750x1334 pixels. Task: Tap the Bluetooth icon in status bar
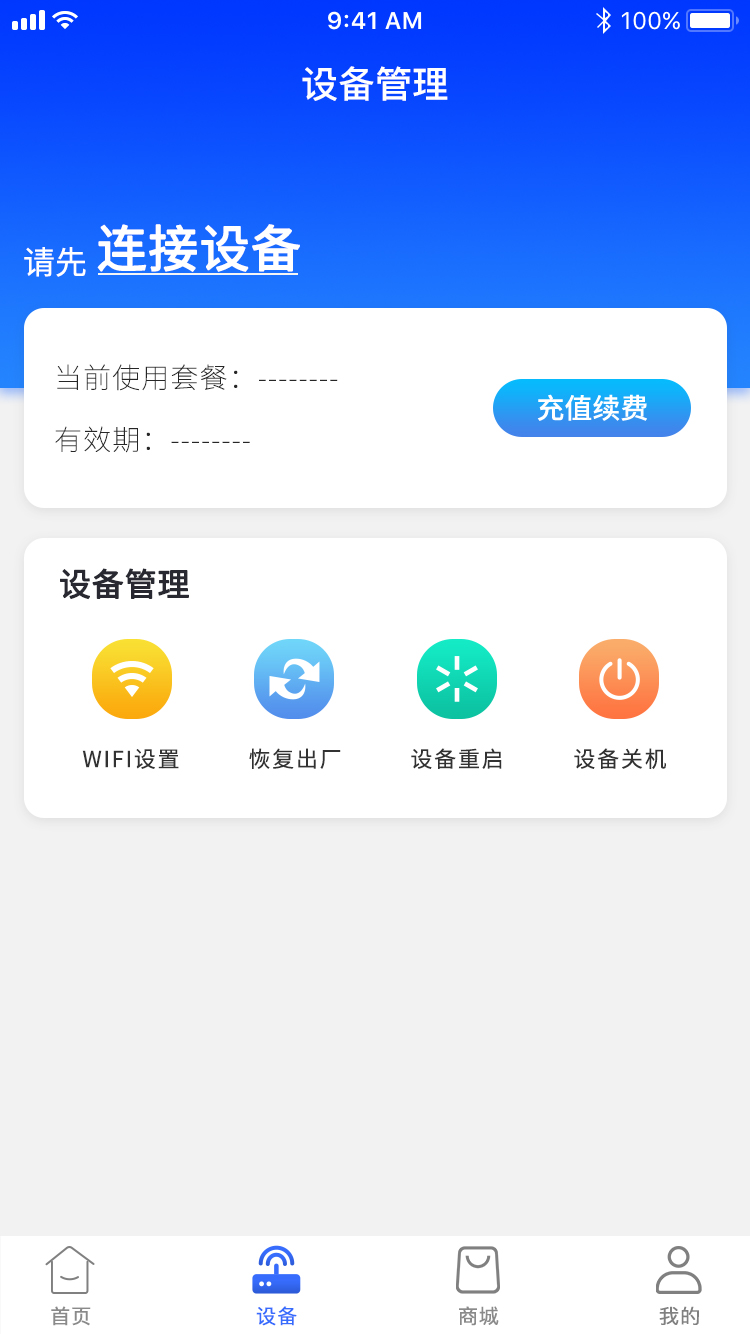pos(603,18)
